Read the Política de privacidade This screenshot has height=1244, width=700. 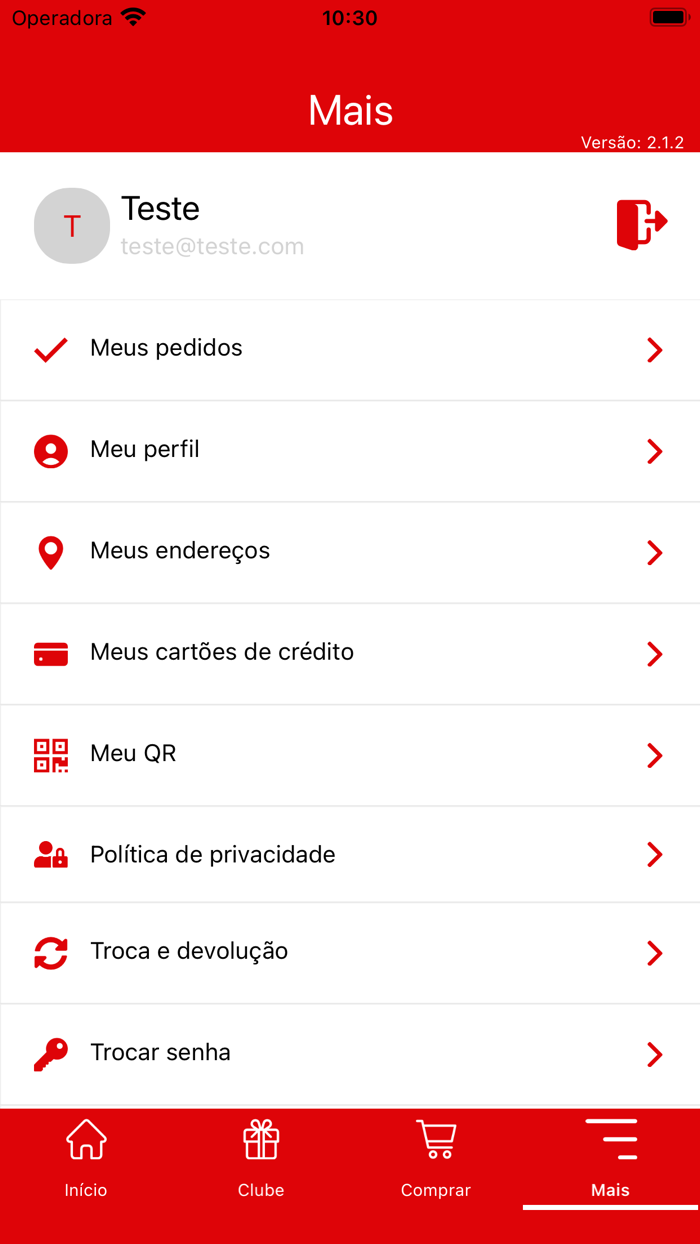[x=350, y=855]
